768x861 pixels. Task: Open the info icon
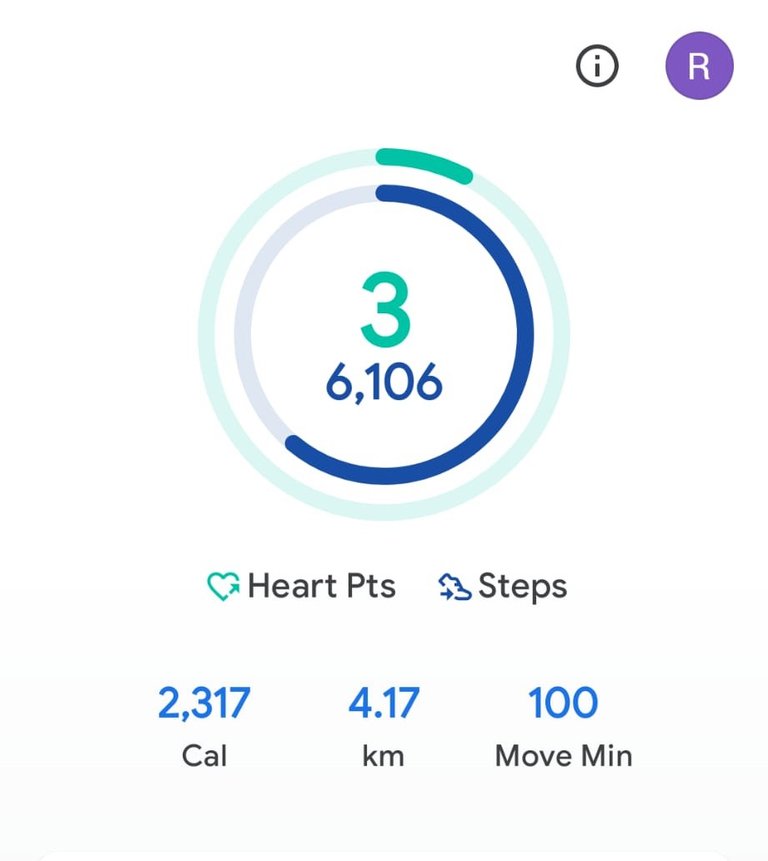pos(598,67)
